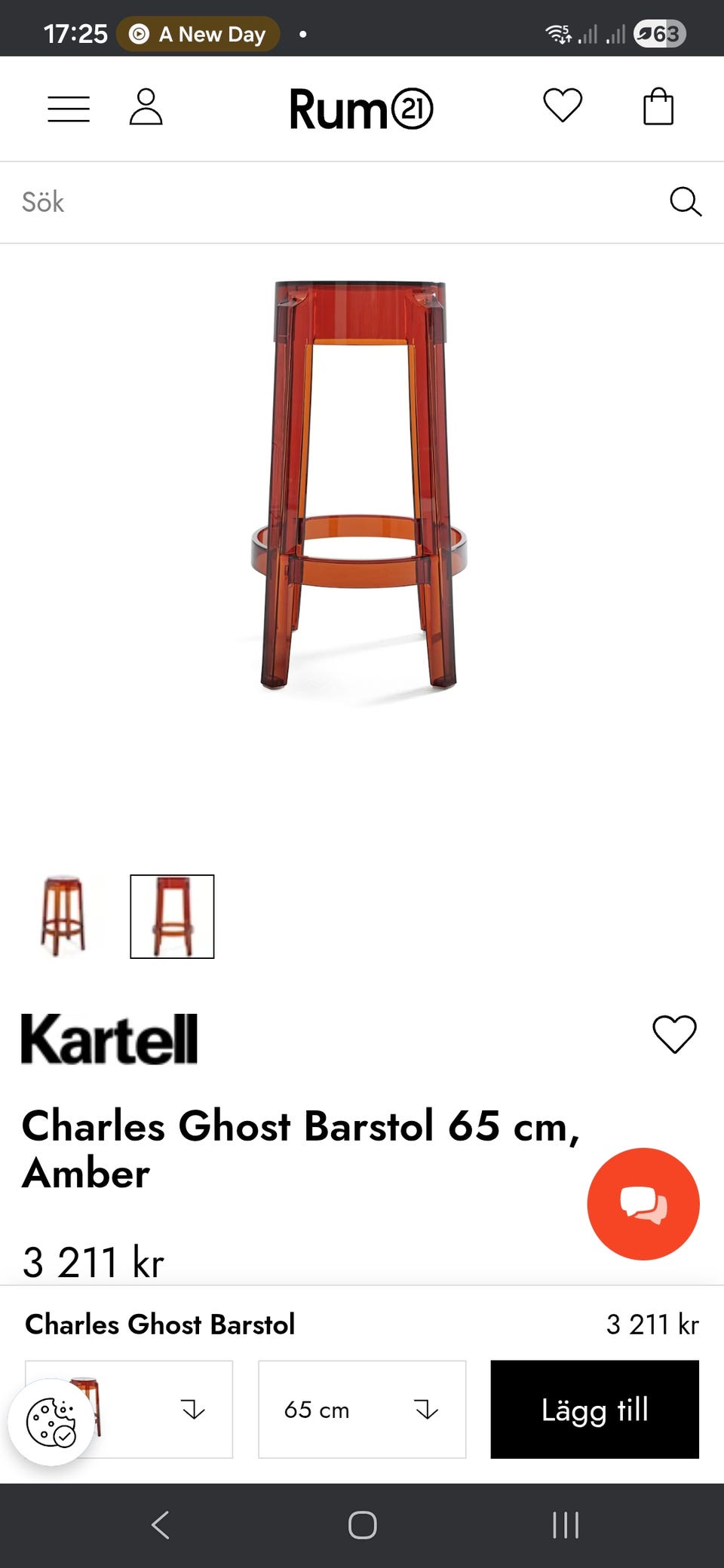724x1568 pixels.
Task: Tap inside the Sök search field
Action: 226,201
